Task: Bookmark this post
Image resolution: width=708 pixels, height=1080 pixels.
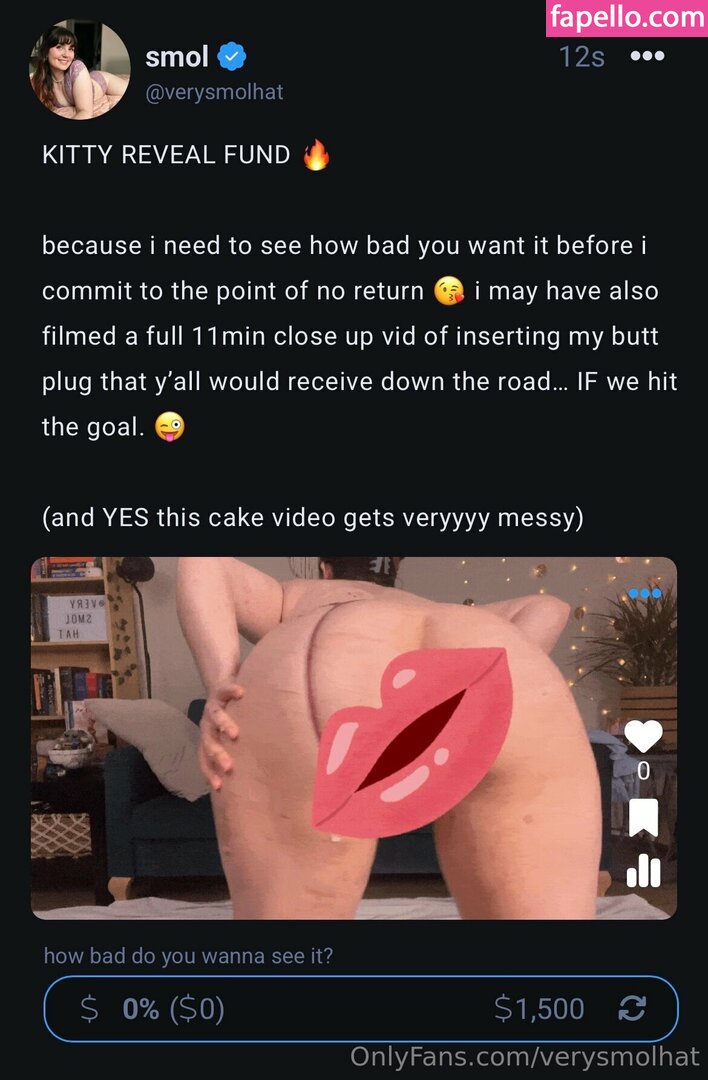Action: pyautogui.click(x=643, y=816)
